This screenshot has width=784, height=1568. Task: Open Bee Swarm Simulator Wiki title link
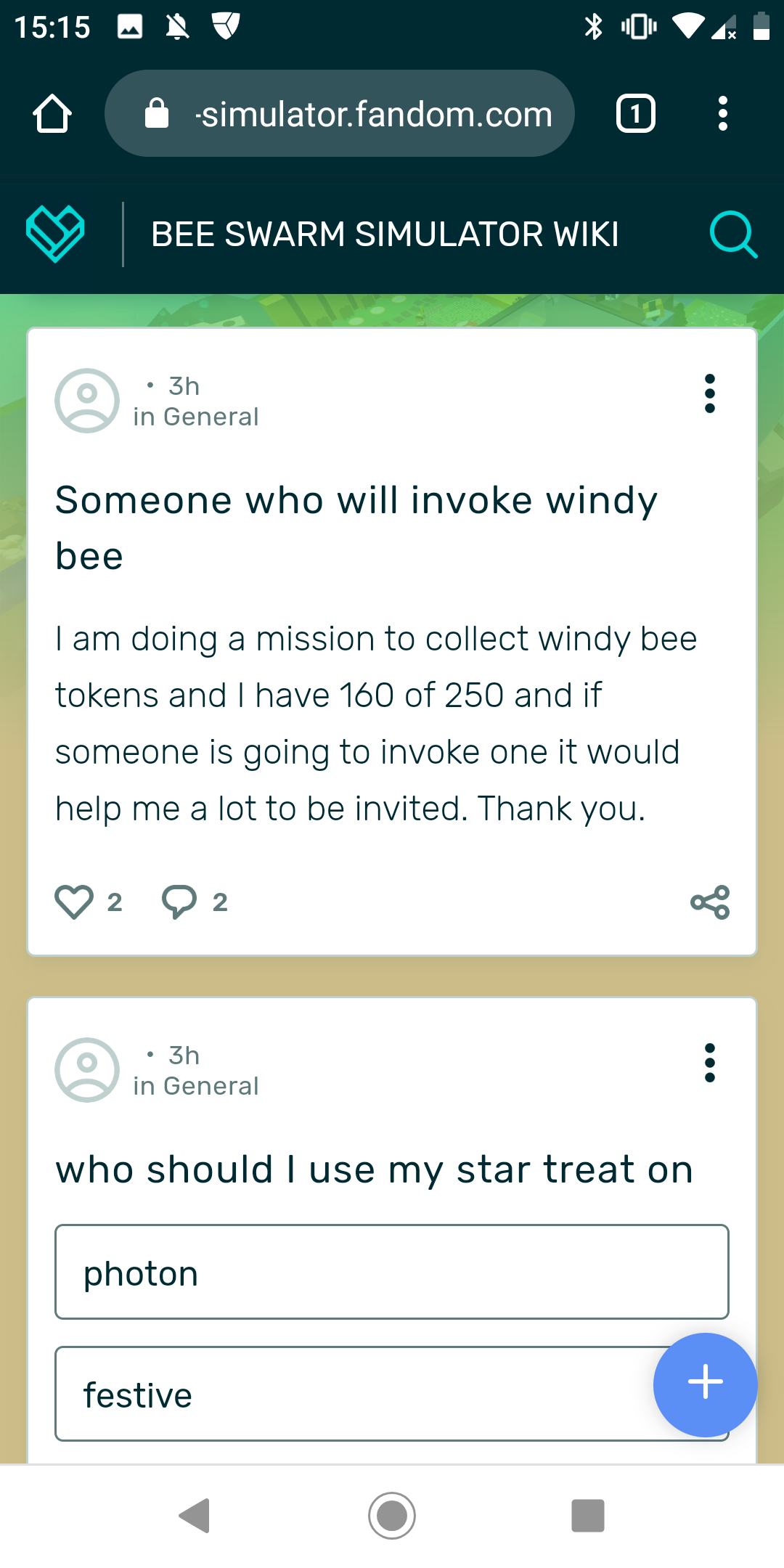(x=385, y=234)
